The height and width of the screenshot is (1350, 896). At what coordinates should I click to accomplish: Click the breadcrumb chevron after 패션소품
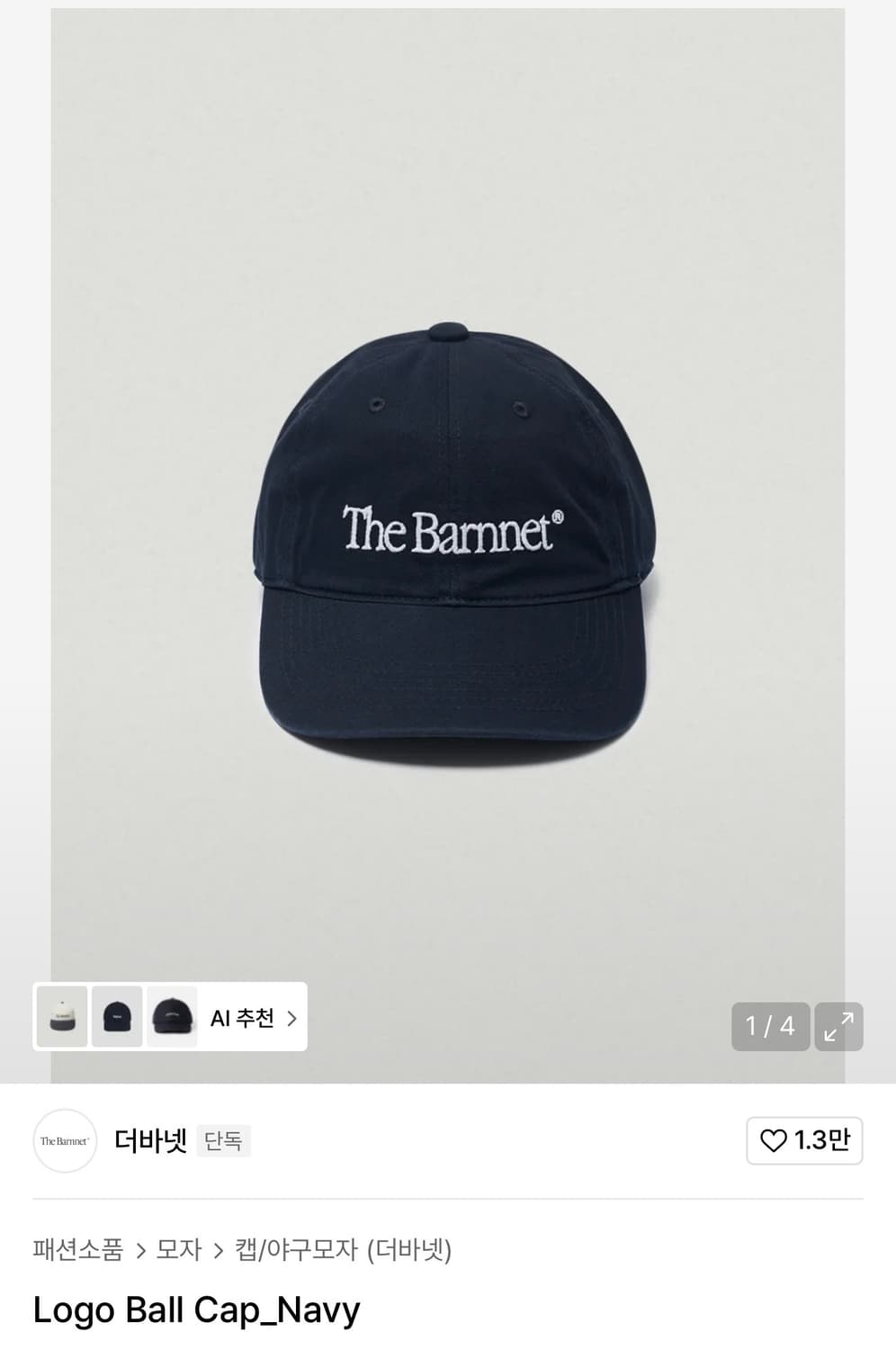click(x=145, y=1251)
